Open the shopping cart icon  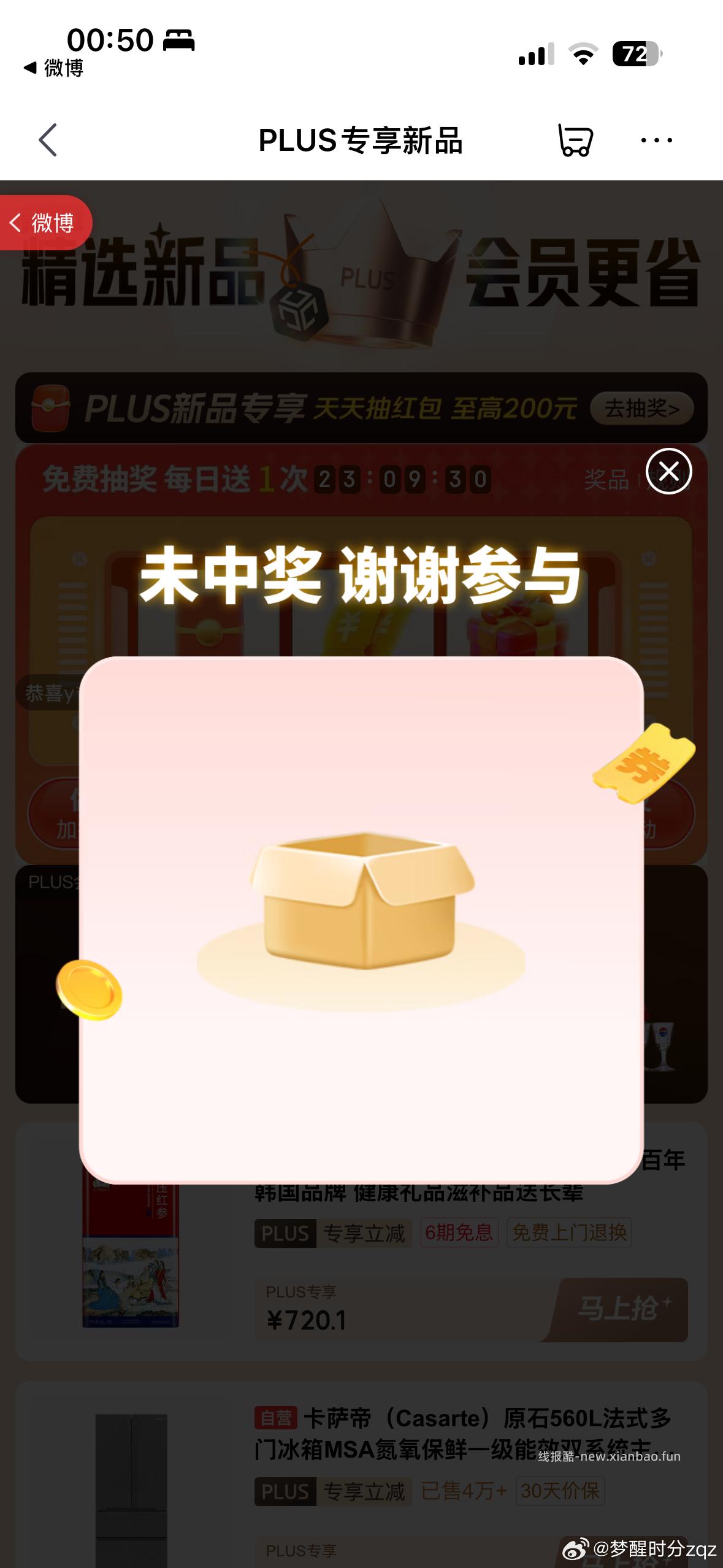click(x=575, y=140)
